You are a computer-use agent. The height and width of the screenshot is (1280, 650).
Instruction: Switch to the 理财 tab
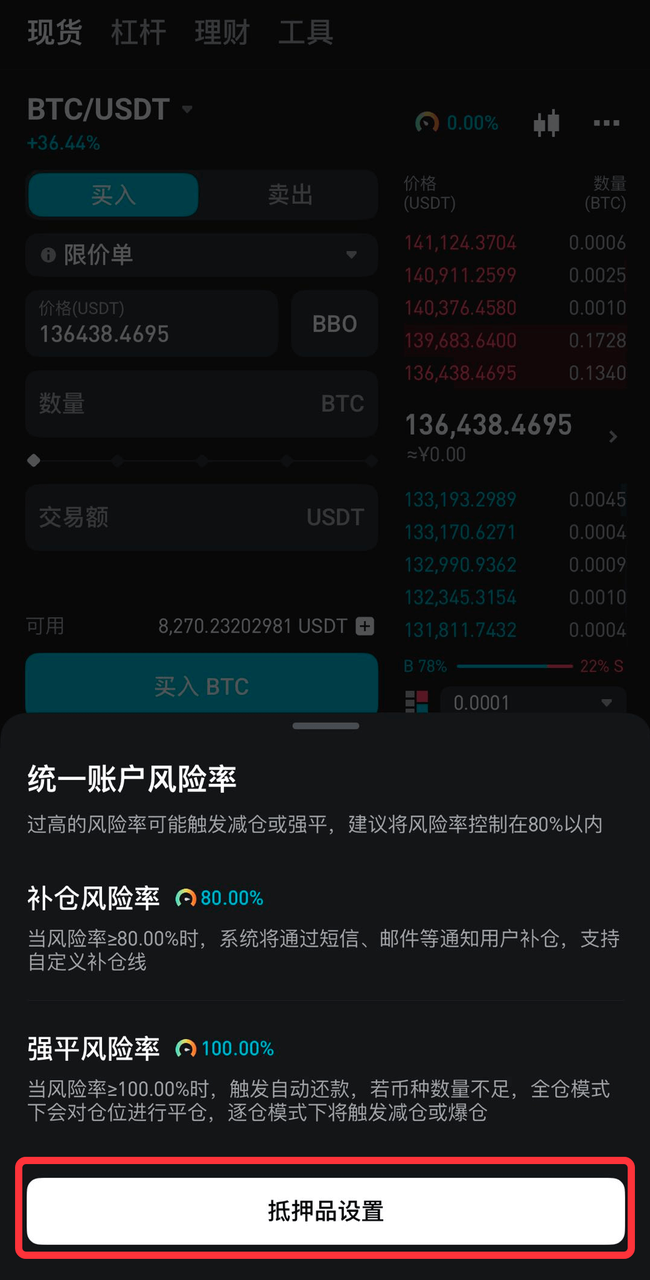click(222, 33)
